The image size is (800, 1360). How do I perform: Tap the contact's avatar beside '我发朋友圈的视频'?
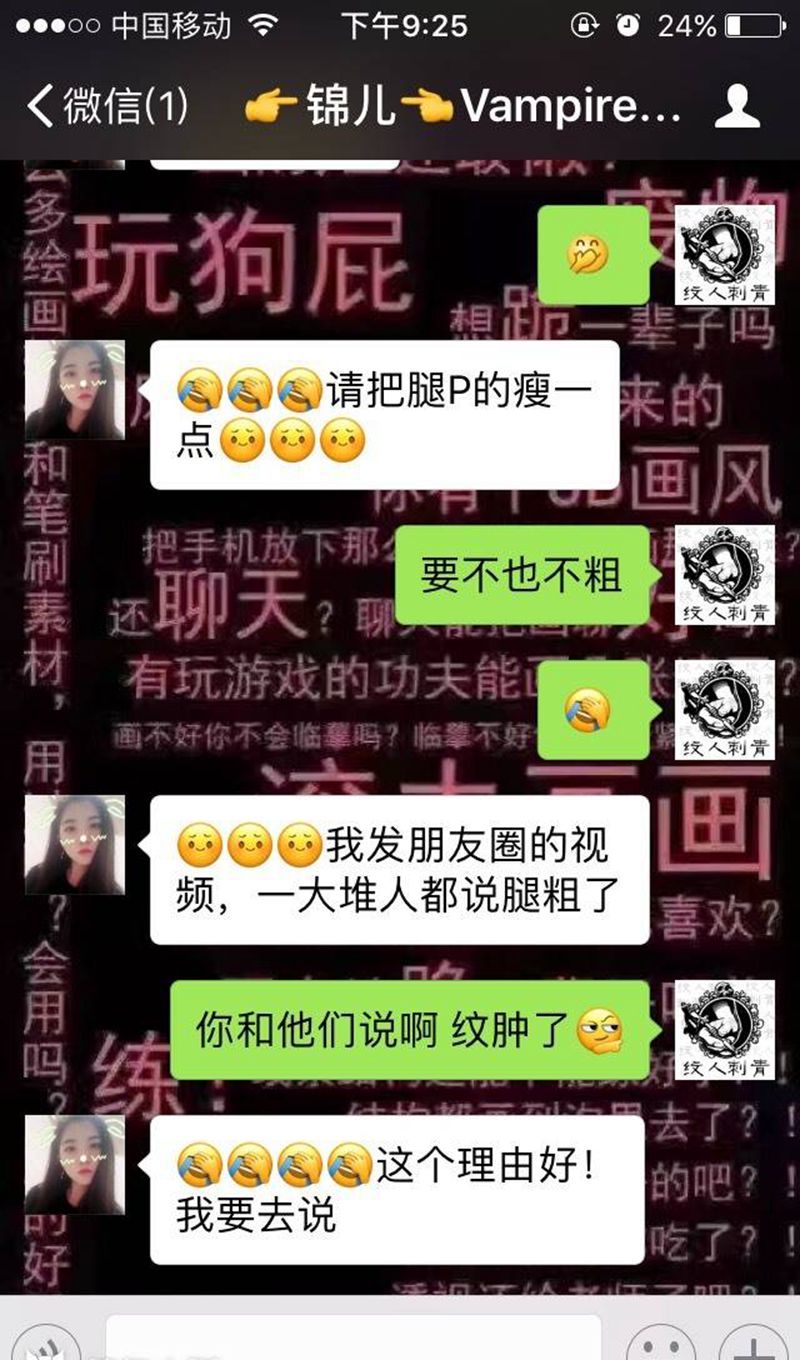click(74, 846)
